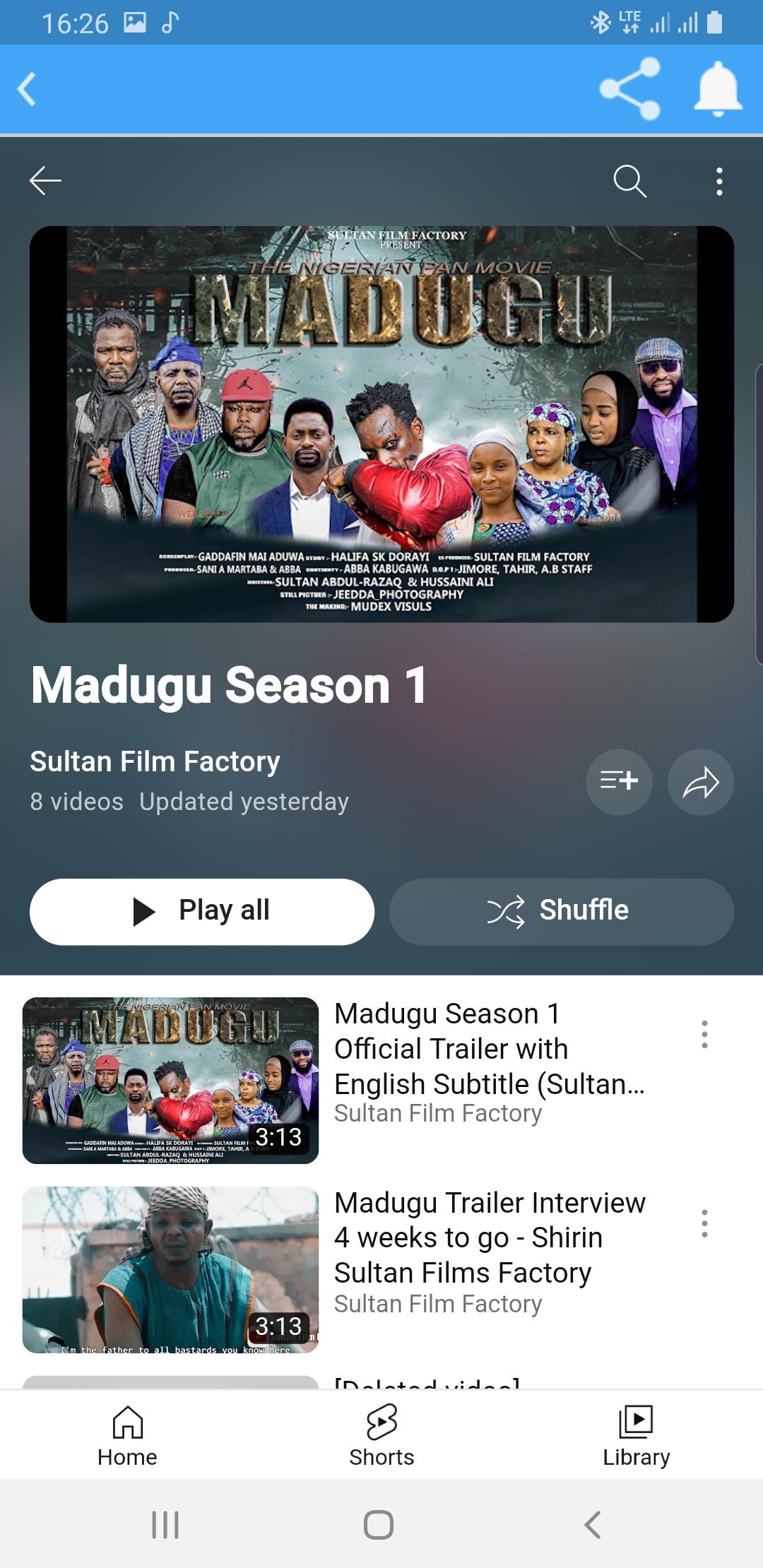763x1568 pixels.
Task: Open the notifications bell
Action: 718,89
